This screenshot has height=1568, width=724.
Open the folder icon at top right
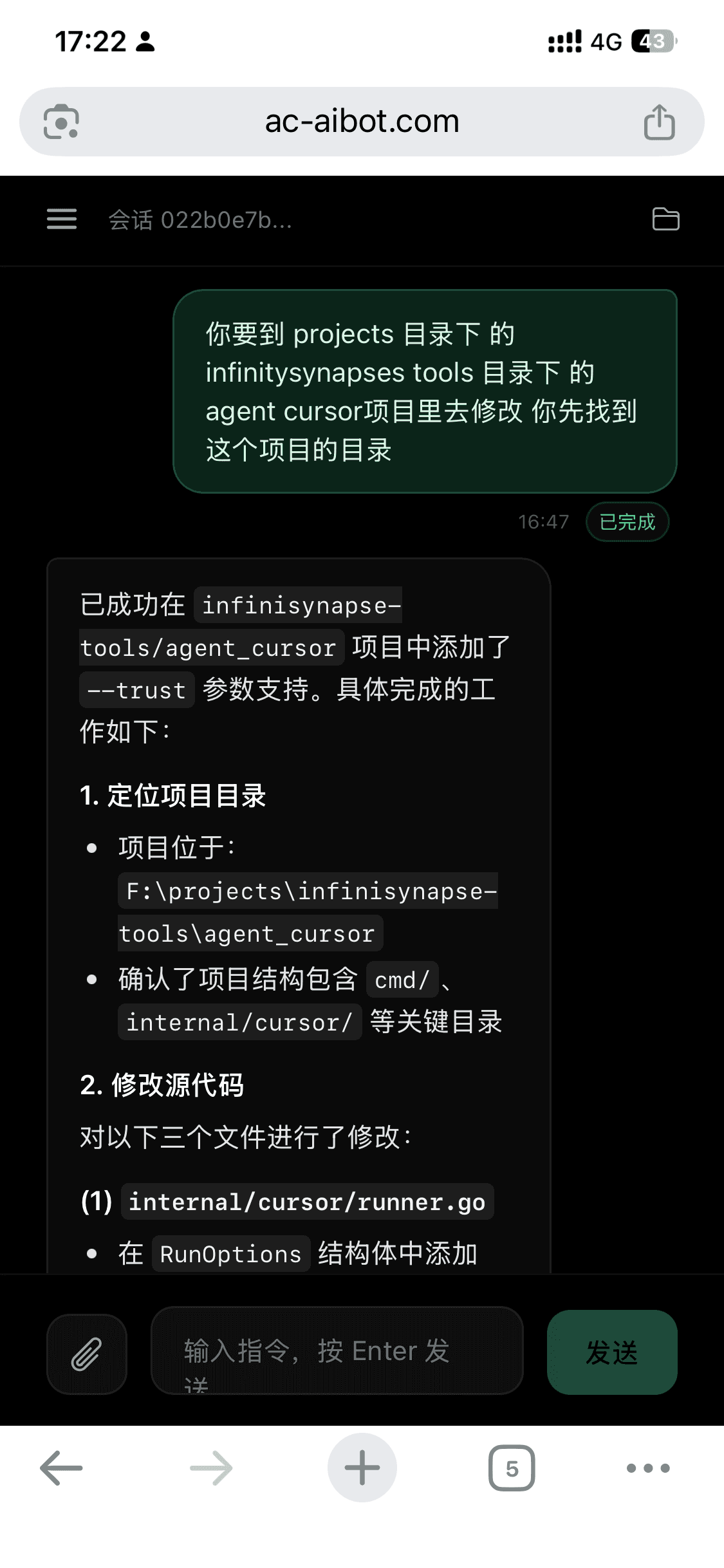(x=666, y=219)
